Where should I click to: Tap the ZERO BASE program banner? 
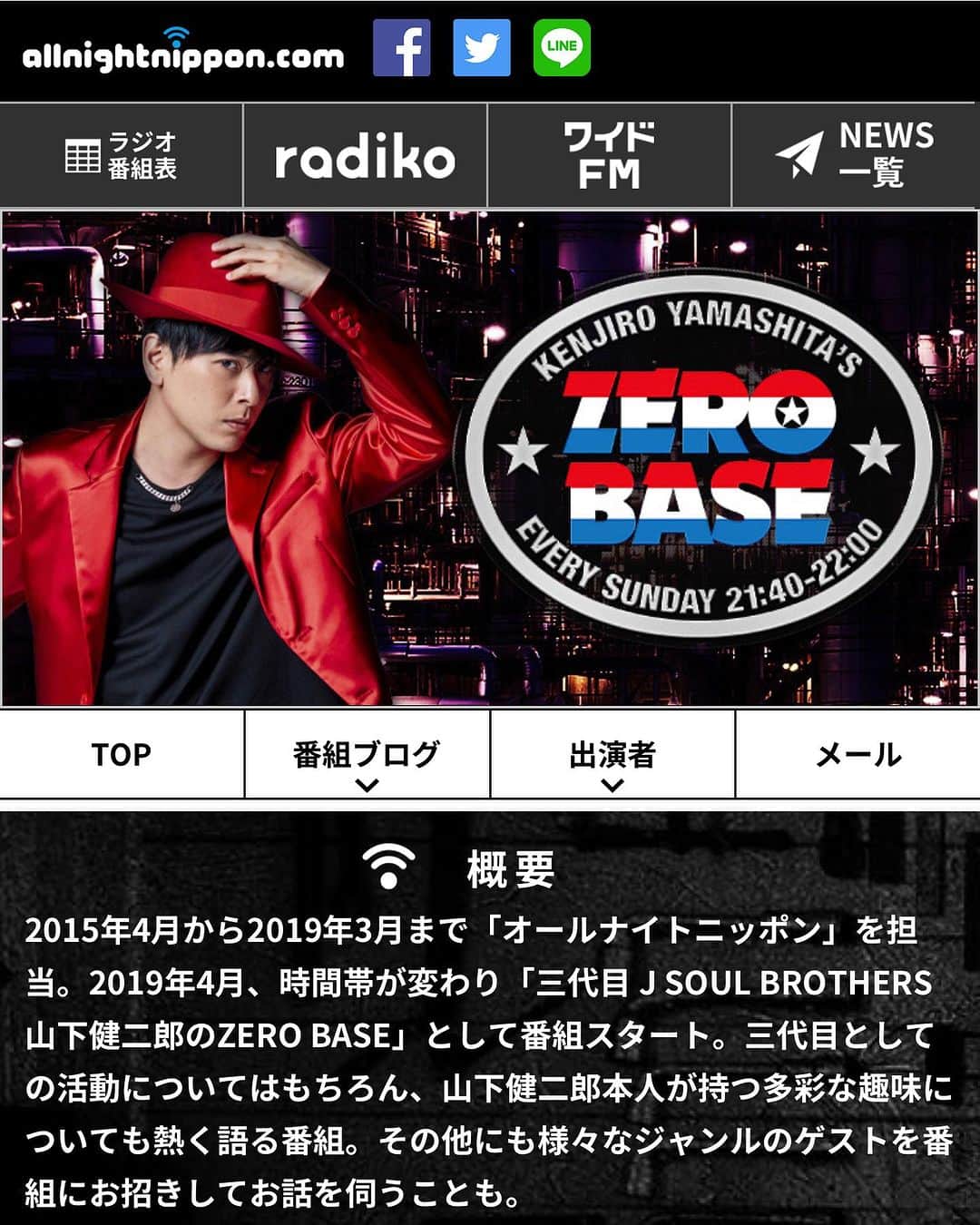click(490, 458)
